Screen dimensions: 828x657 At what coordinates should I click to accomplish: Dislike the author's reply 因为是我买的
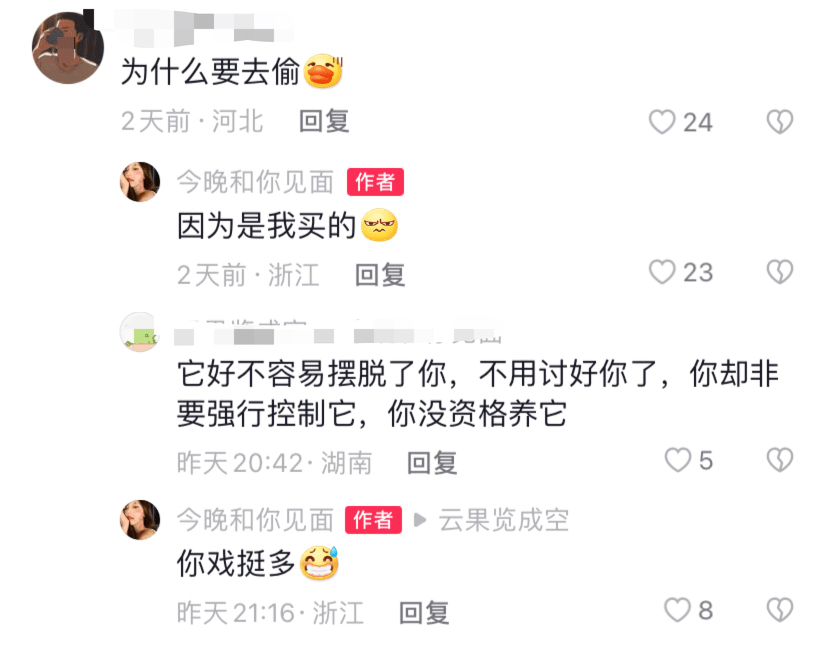[779, 271]
